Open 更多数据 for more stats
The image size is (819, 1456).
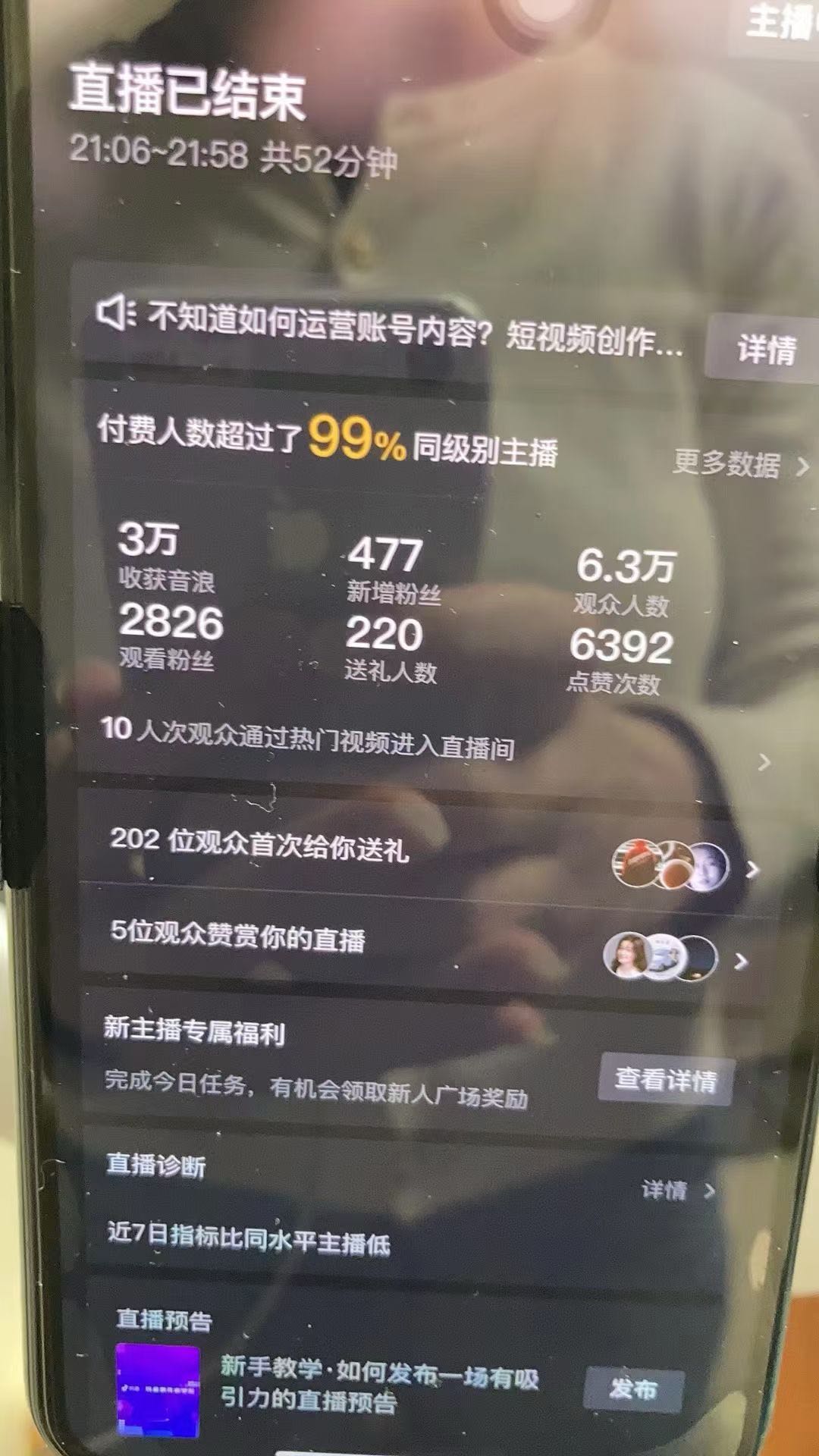[x=739, y=464]
